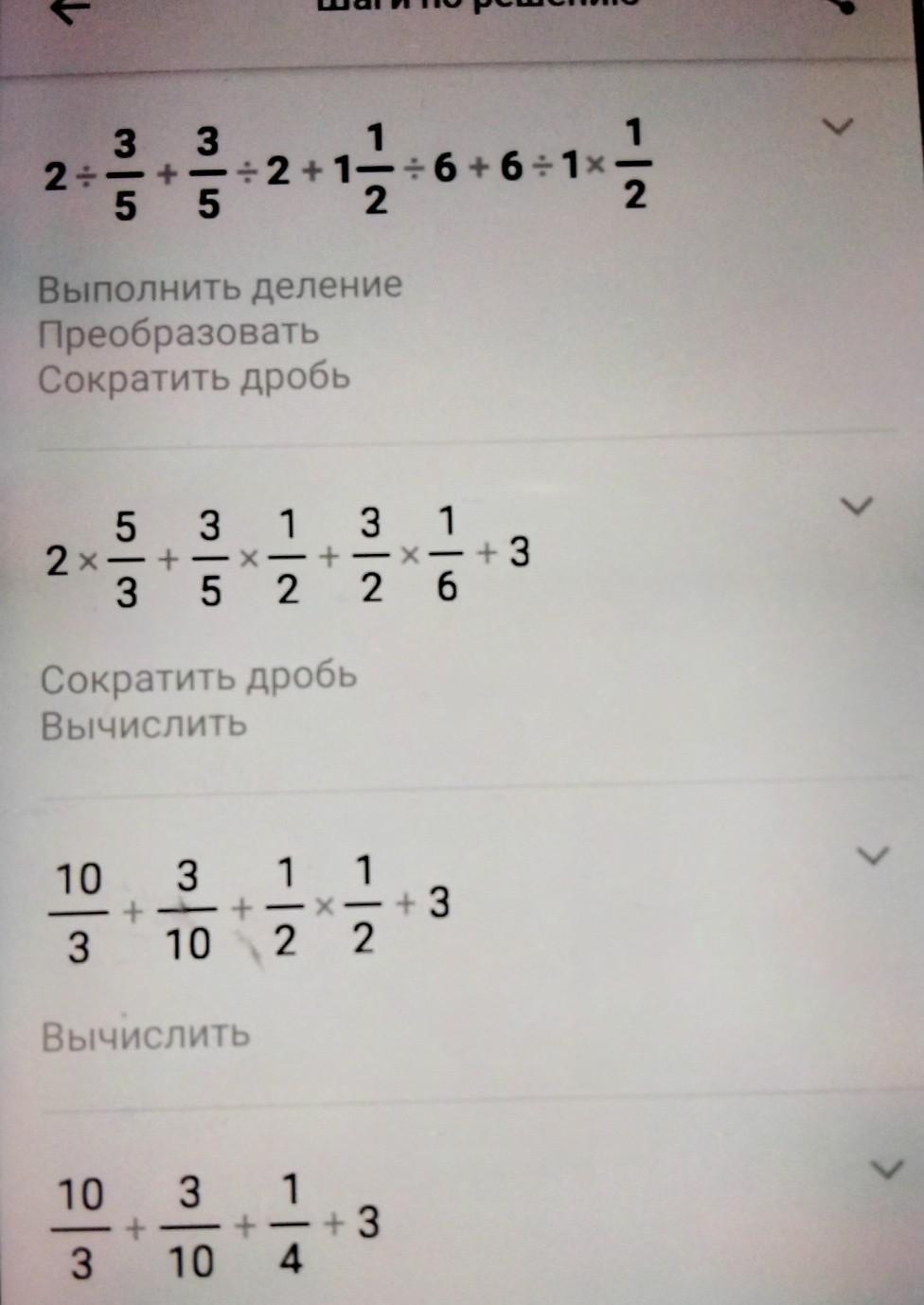Expand the step with 2÷3/5 expression

click(x=838, y=126)
